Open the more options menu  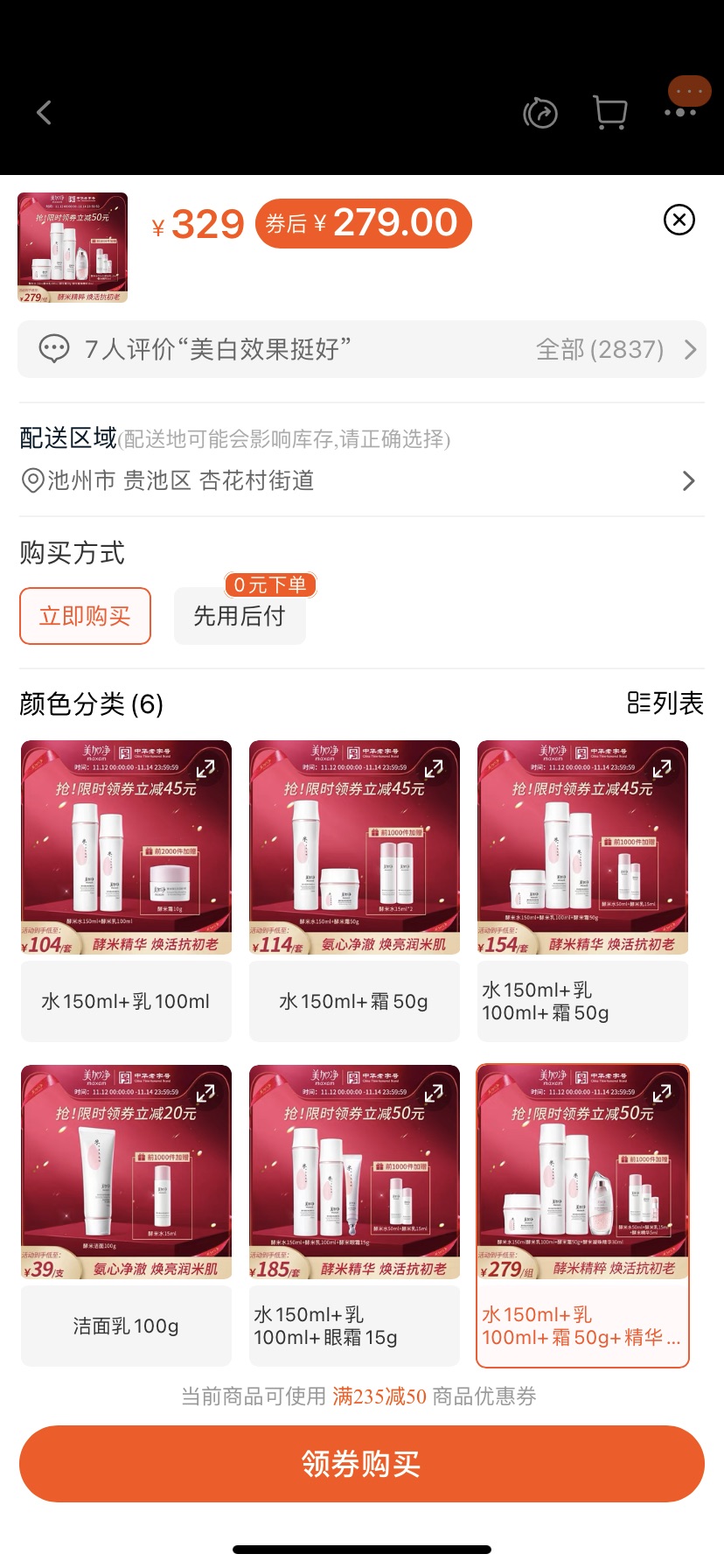(680, 112)
